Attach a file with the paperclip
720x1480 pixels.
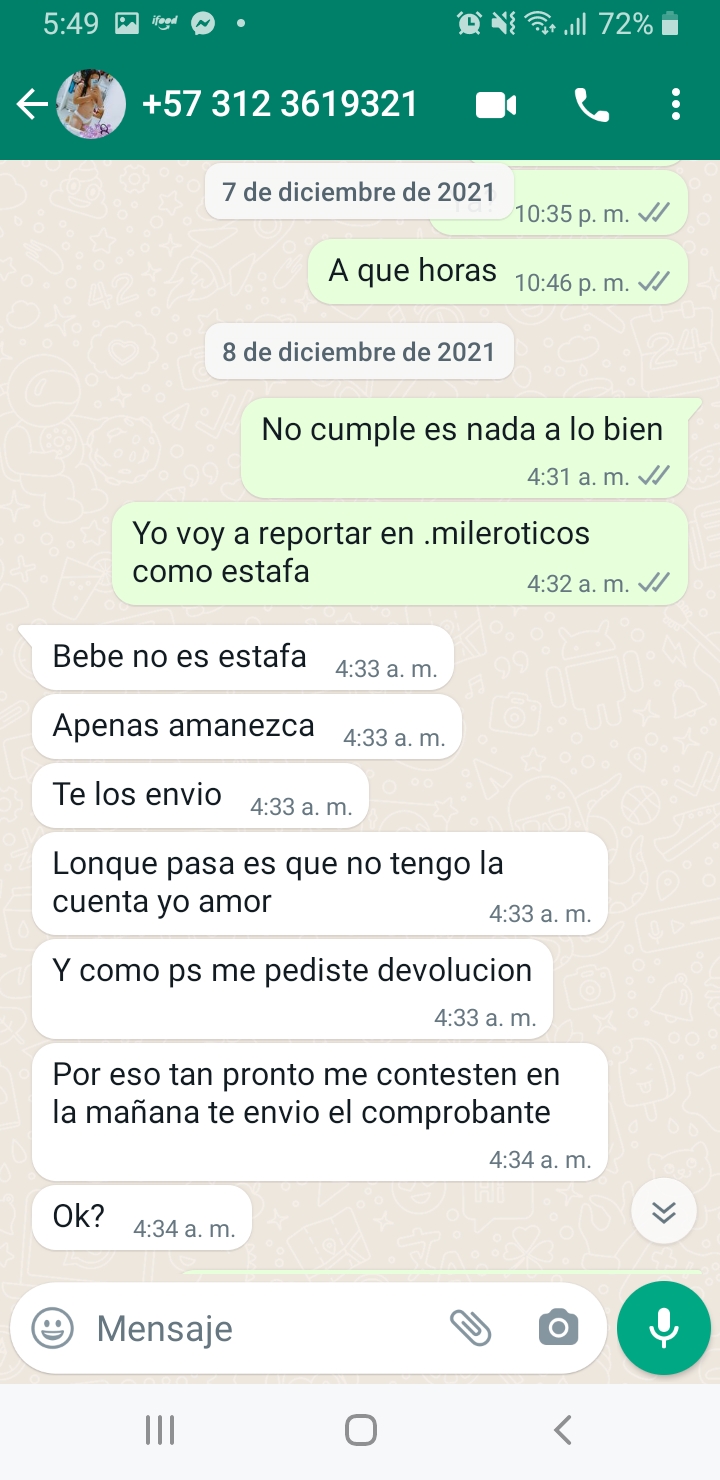point(471,1328)
